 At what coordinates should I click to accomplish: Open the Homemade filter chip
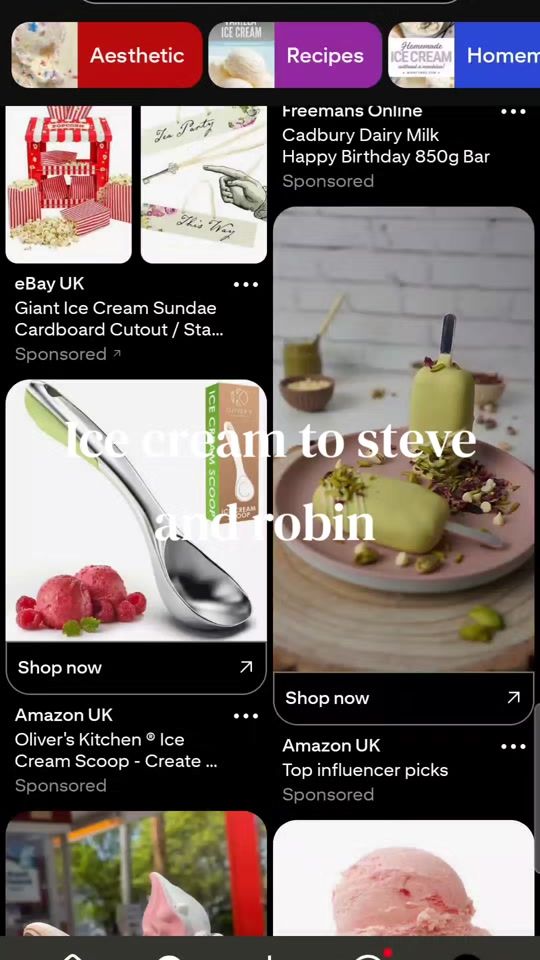pos(464,55)
